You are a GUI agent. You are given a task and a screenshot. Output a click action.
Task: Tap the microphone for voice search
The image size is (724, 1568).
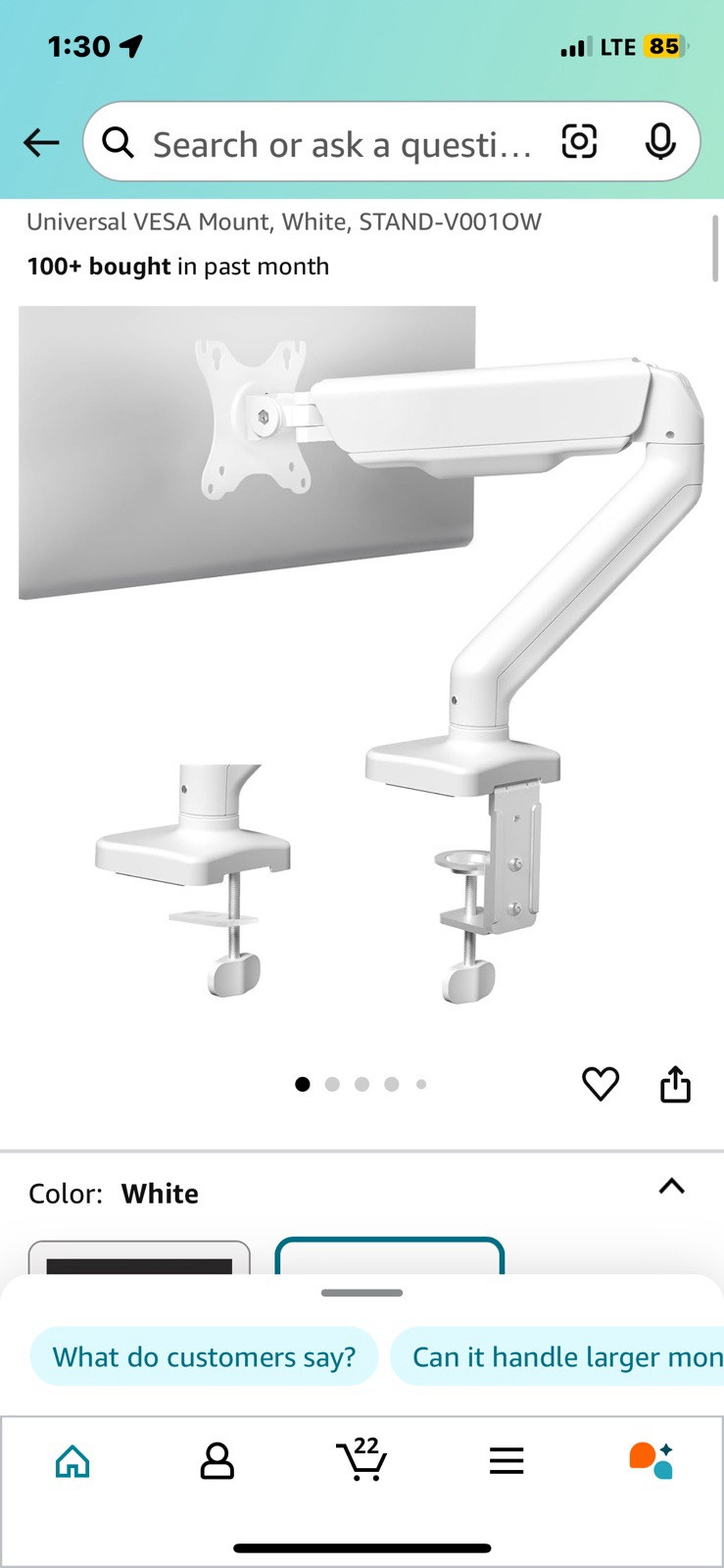660,141
